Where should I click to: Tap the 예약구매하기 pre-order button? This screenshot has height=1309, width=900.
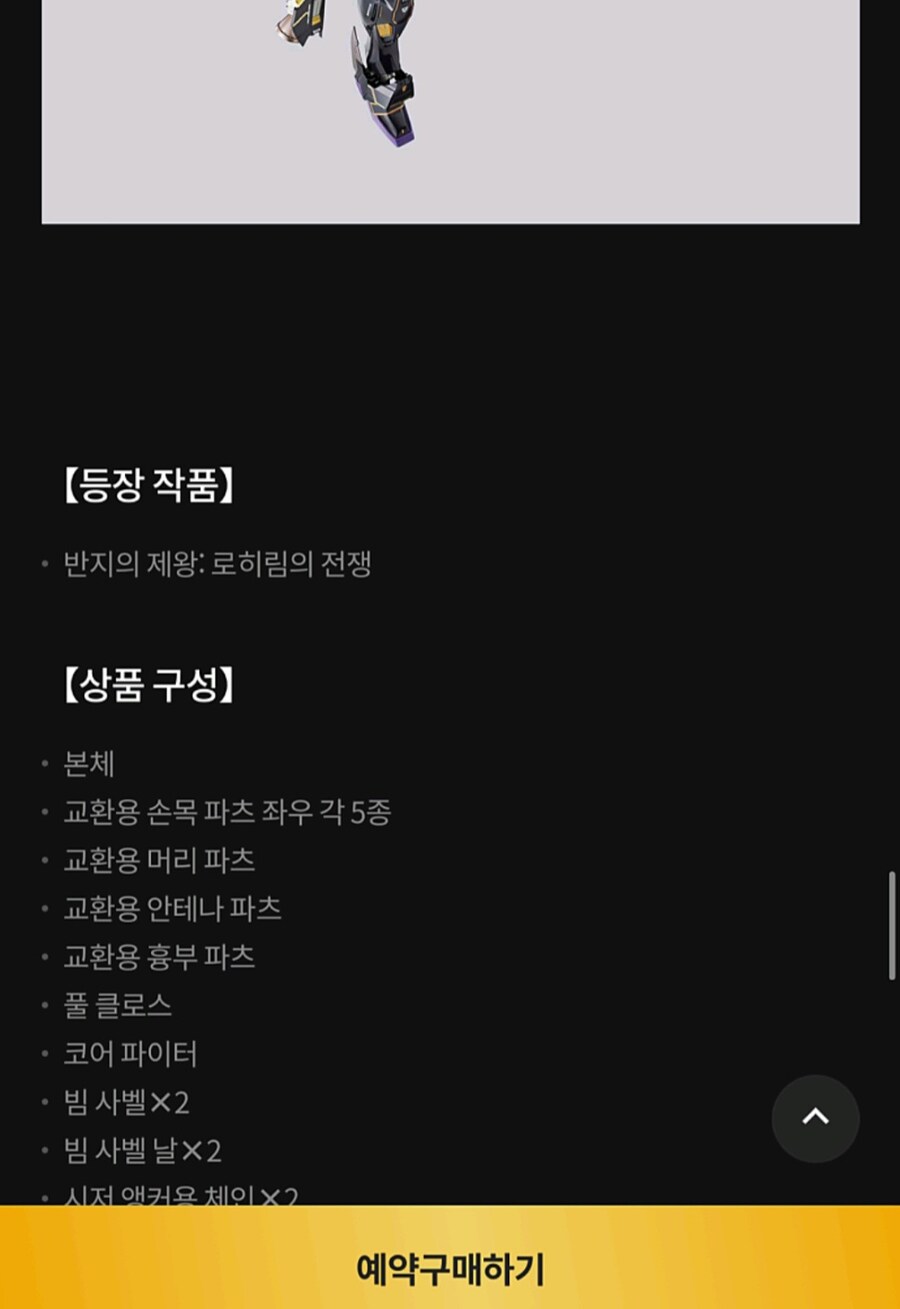coord(450,1267)
